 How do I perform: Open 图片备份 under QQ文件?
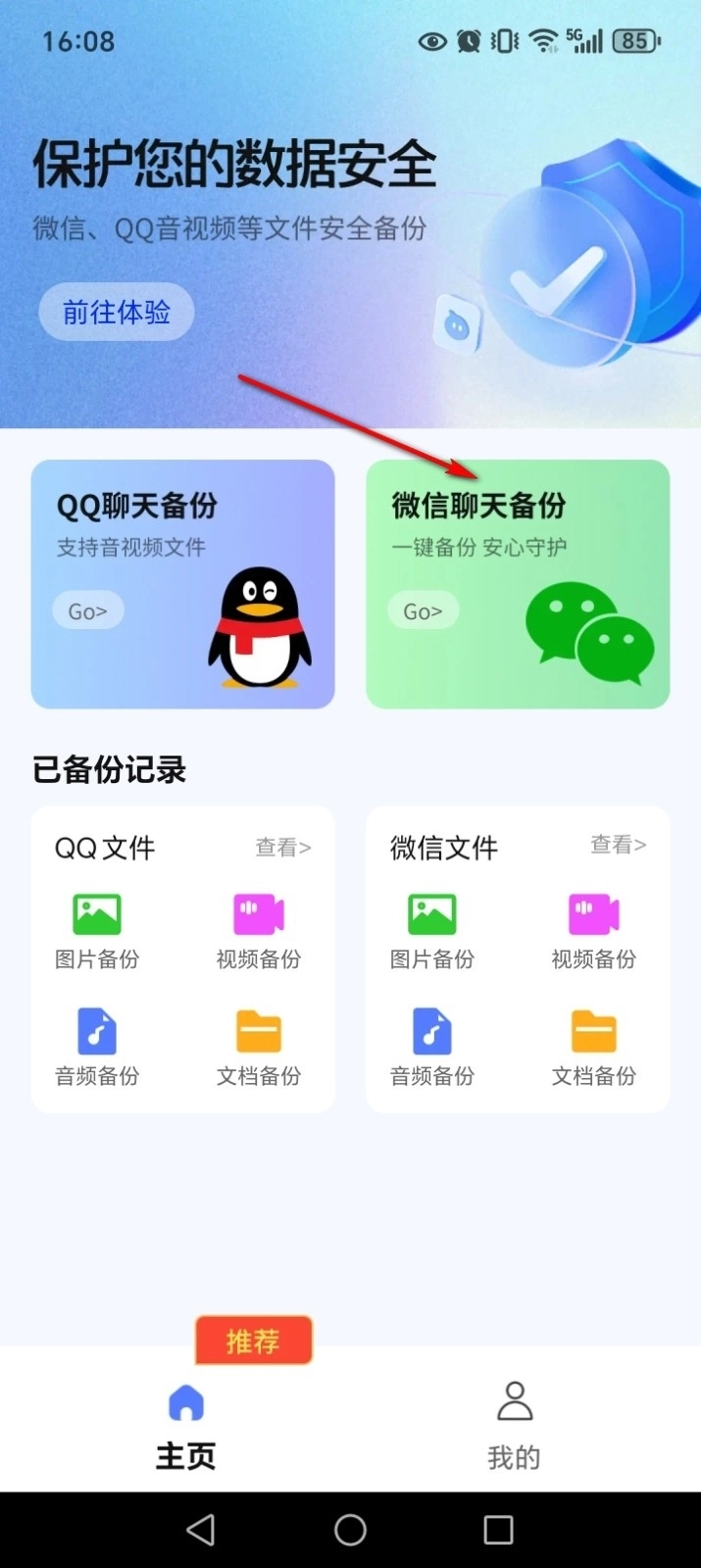point(97,931)
